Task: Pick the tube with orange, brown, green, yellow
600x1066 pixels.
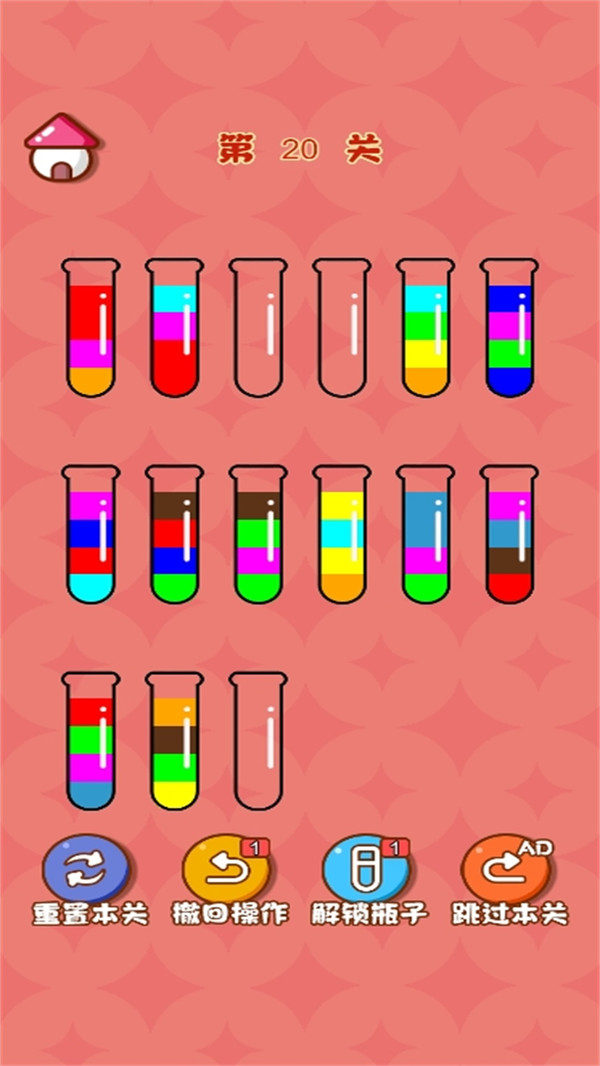Action: coord(175,741)
